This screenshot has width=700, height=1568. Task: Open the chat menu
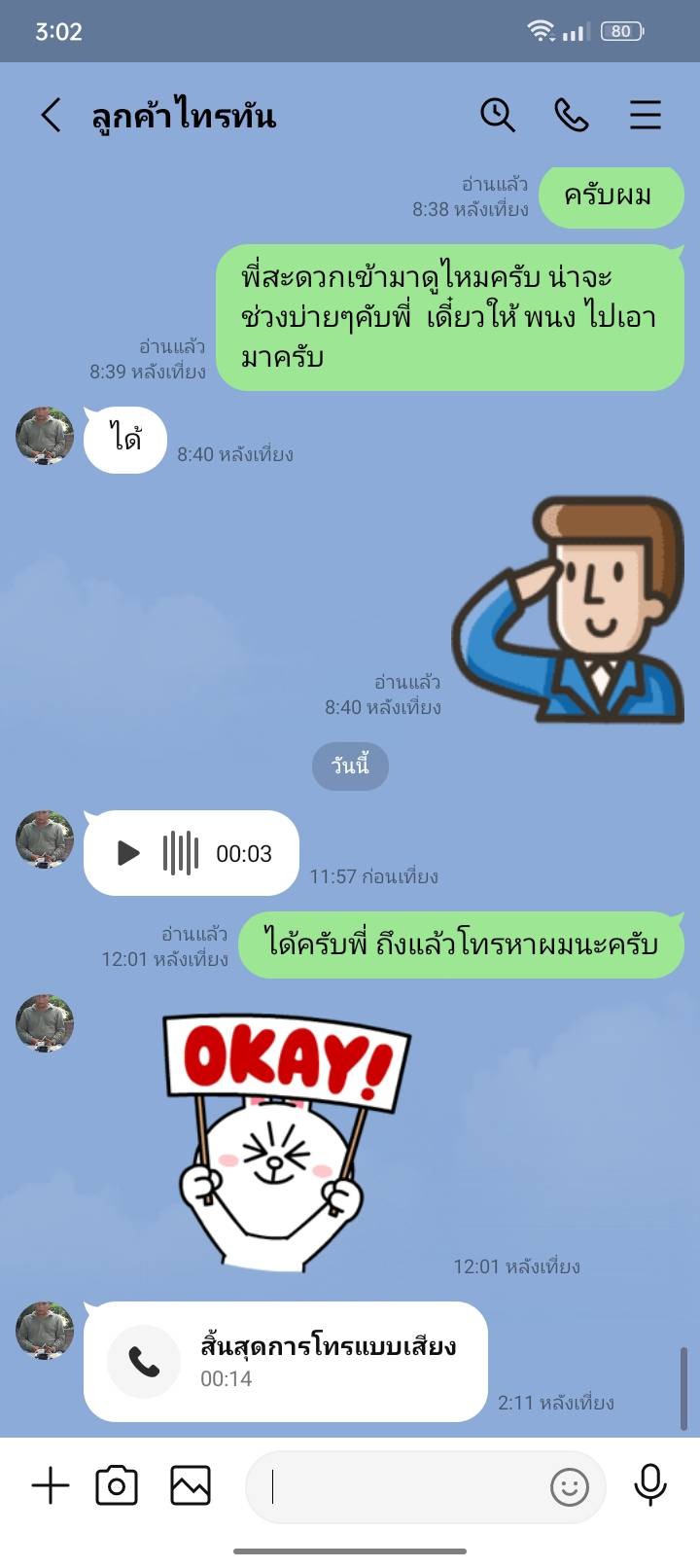coord(645,115)
